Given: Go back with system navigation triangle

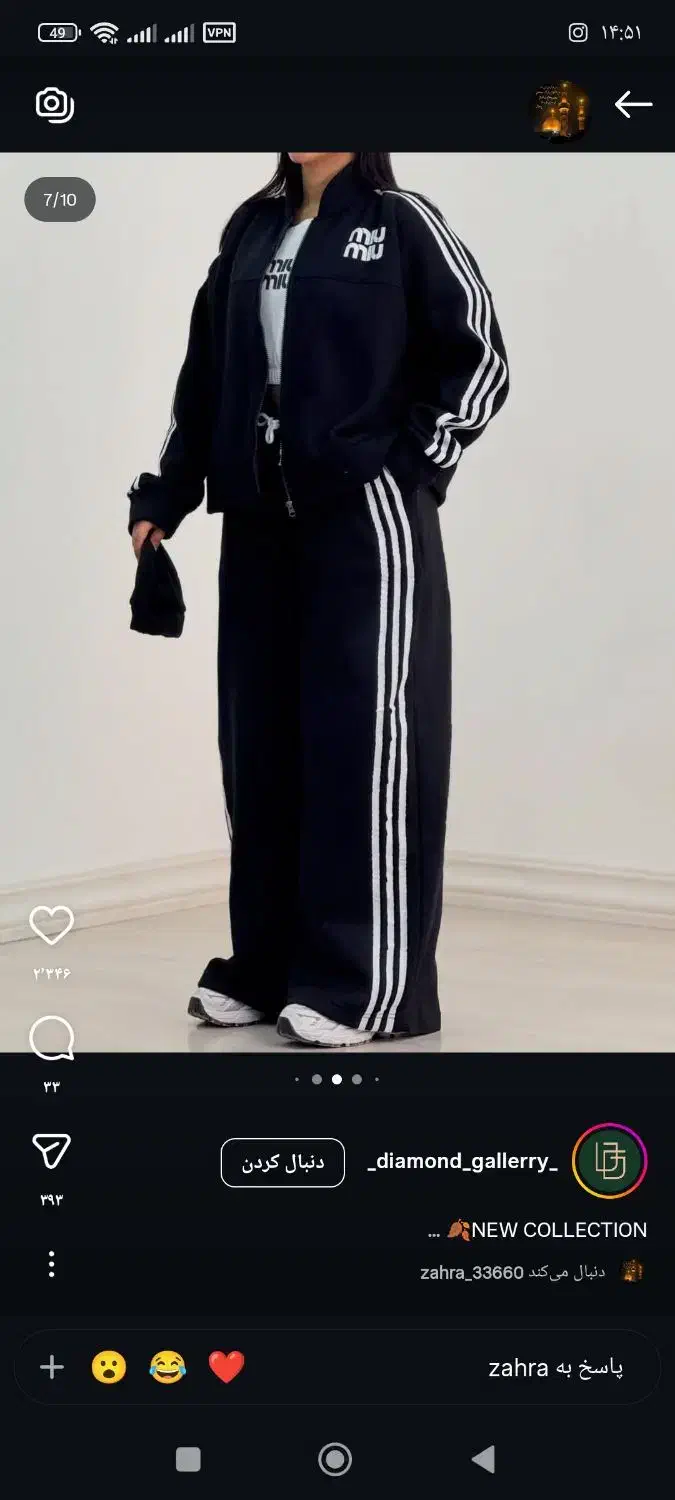Looking at the screenshot, I should pos(483,1460).
